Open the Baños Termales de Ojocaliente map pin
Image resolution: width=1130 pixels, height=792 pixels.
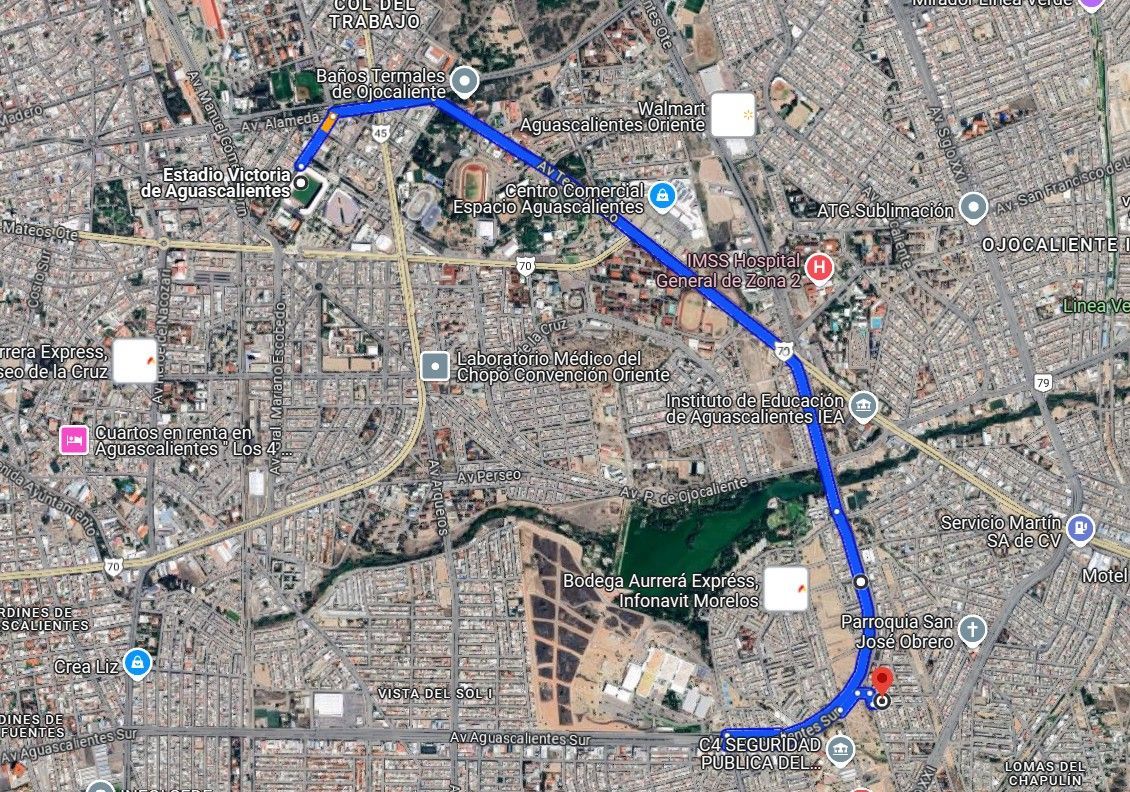point(465,82)
